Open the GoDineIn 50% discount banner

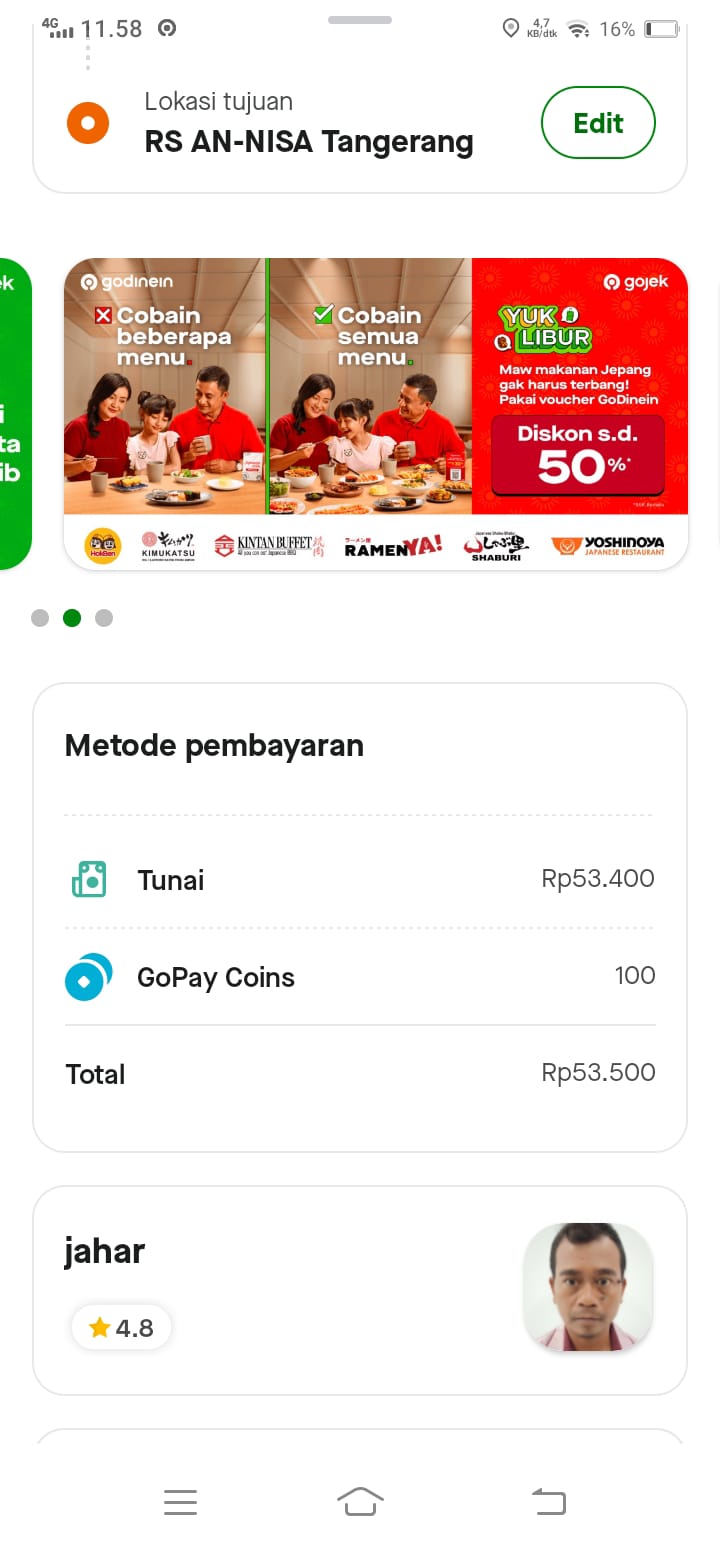point(376,414)
